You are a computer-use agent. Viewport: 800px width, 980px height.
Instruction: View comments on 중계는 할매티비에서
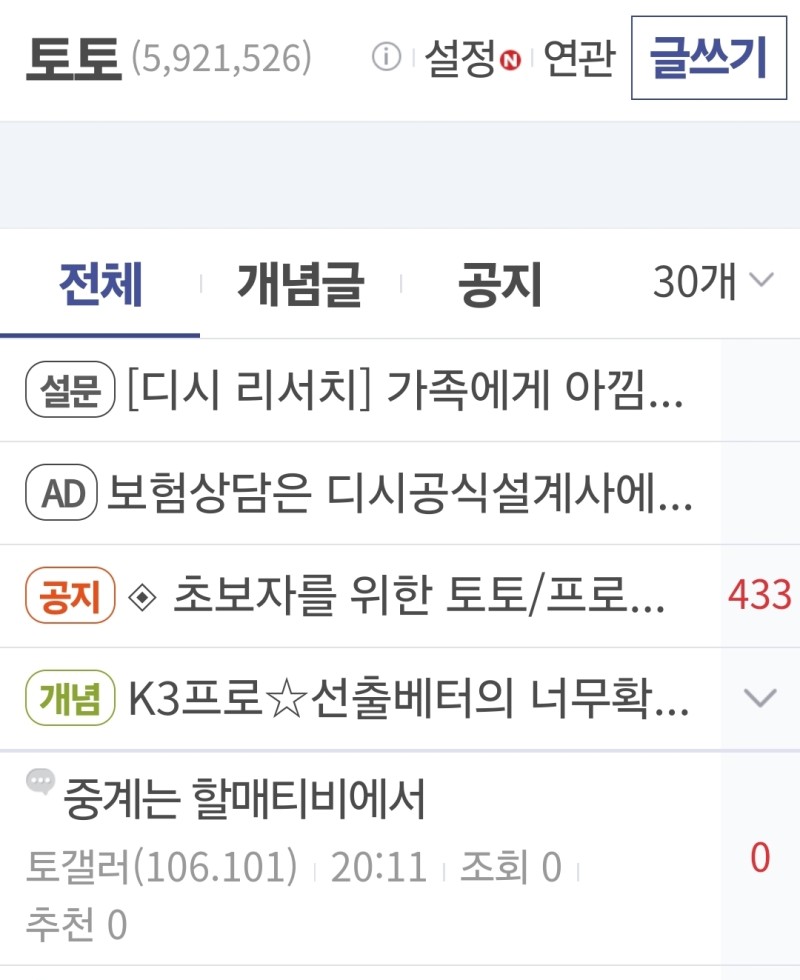(x=760, y=858)
